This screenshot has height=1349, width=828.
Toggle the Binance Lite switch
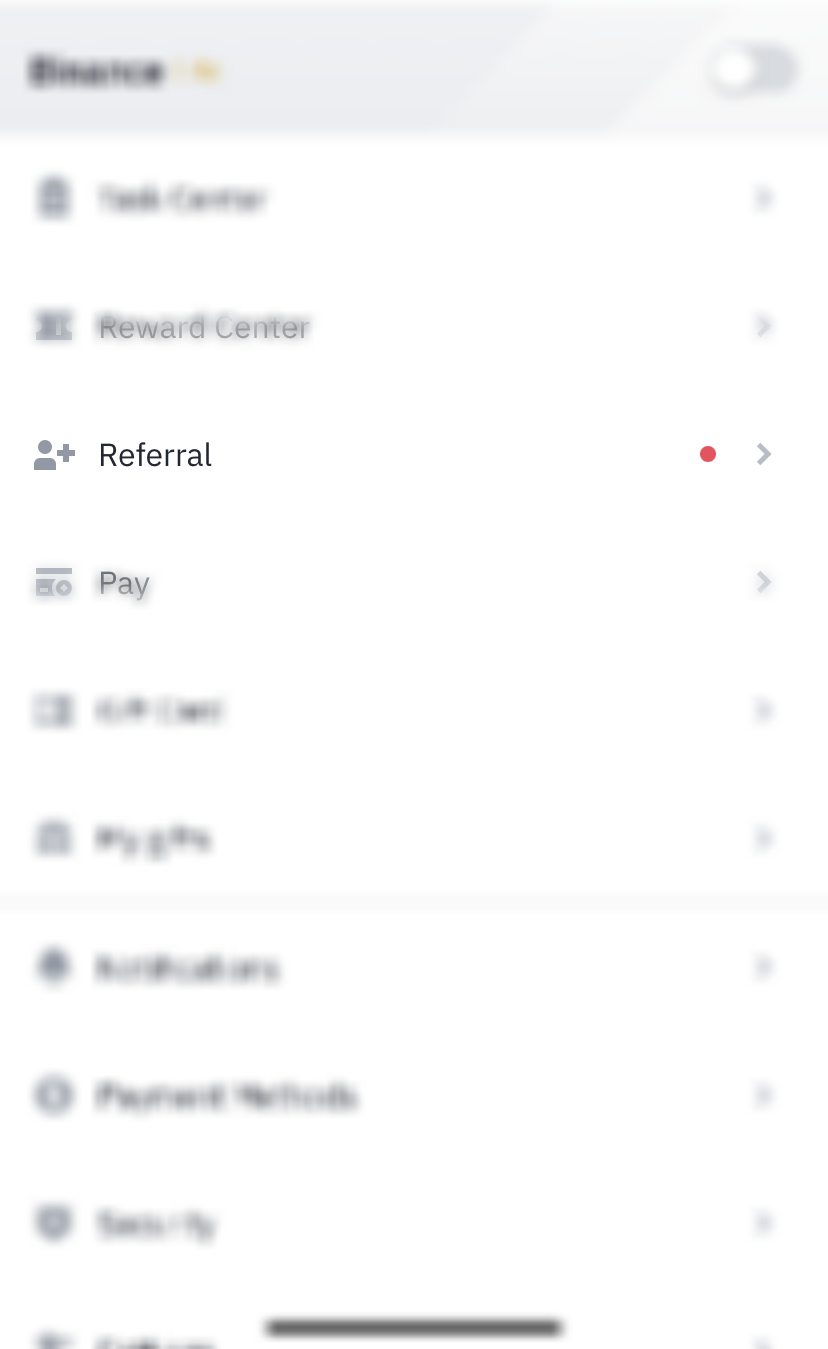pos(754,71)
